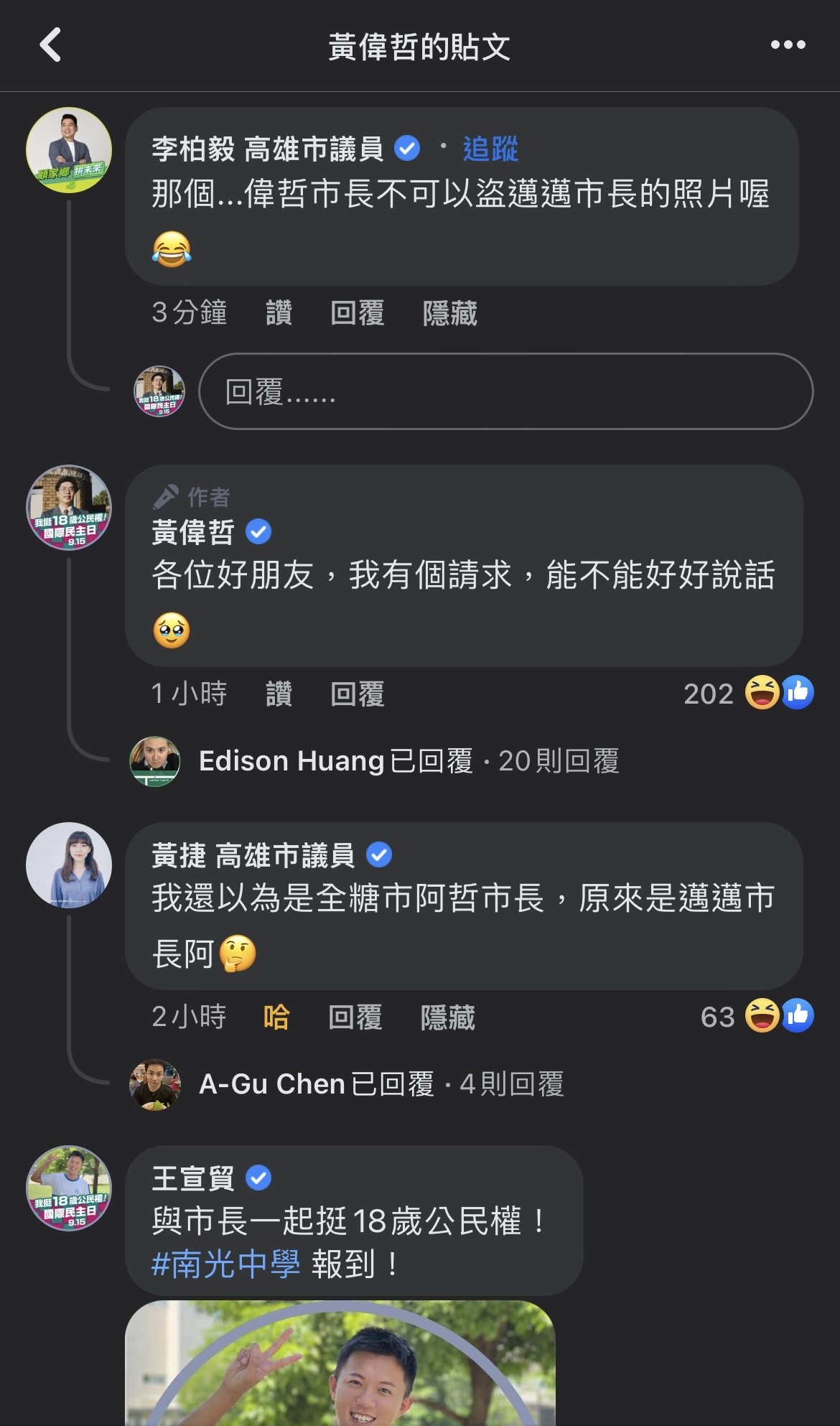Image resolution: width=840 pixels, height=1426 pixels.
Task: Tap the 回覆…… reply input field
Action: [x=505, y=391]
